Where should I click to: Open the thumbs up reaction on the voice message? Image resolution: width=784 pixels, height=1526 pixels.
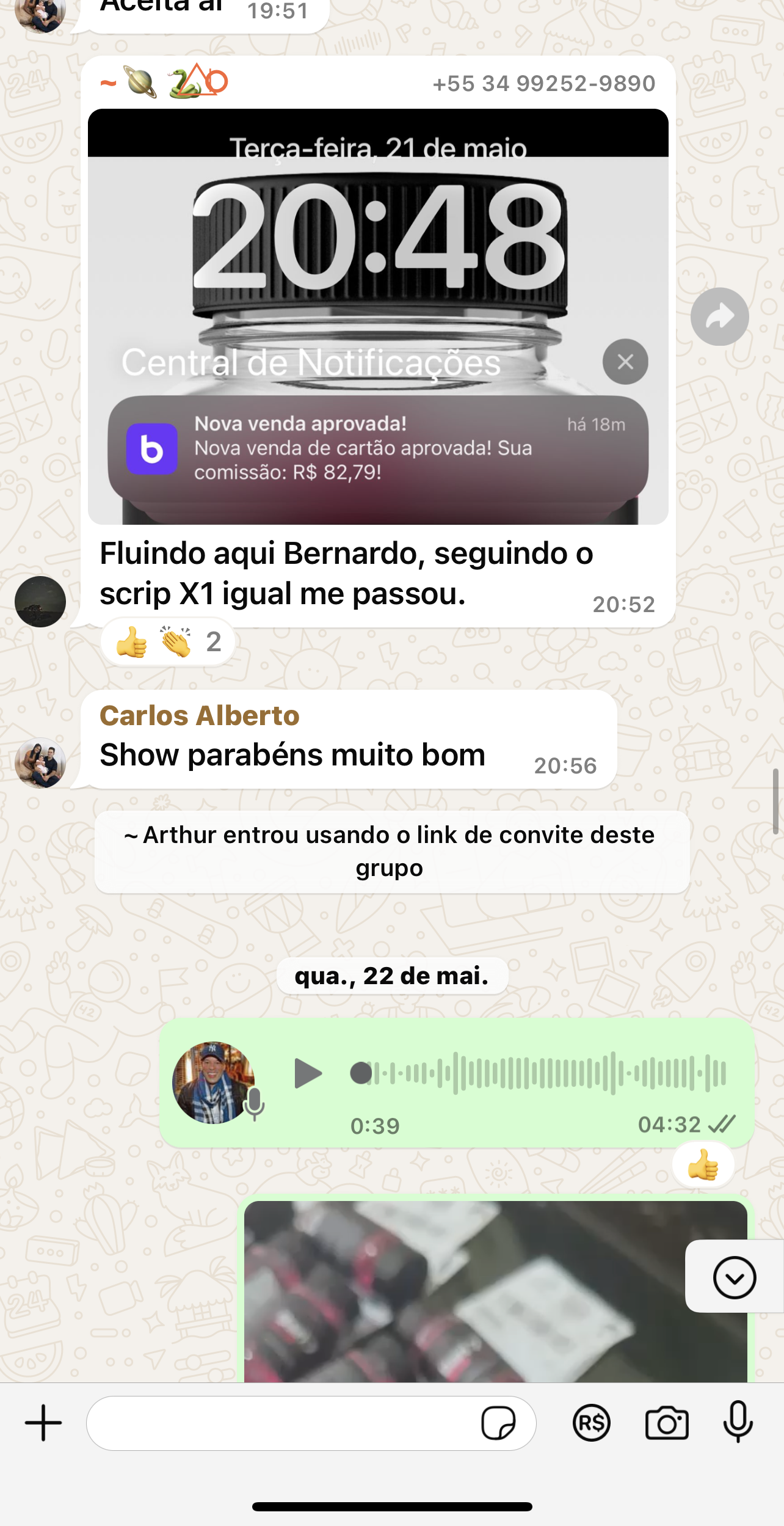click(x=703, y=1166)
